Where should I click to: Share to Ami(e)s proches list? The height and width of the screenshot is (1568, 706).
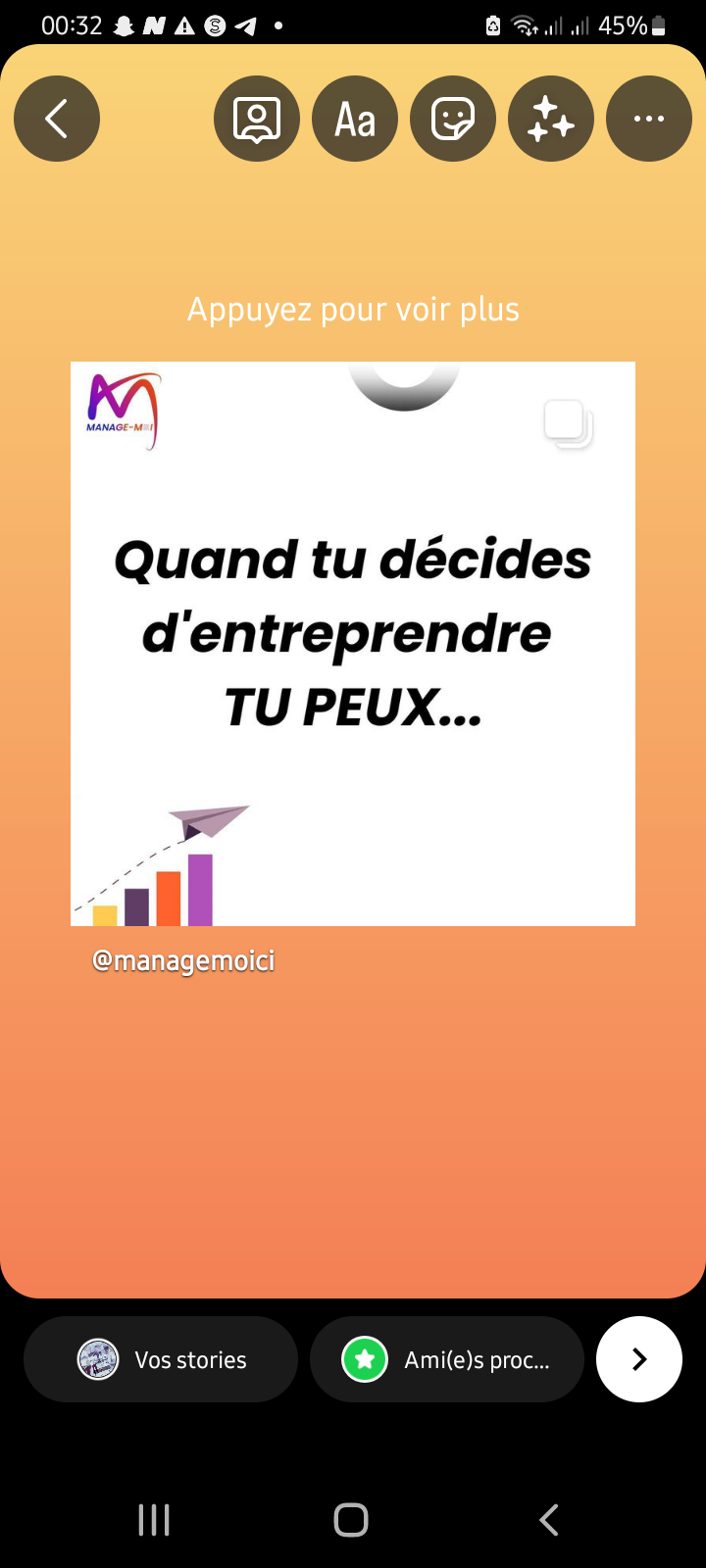click(x=447, y=1359)
